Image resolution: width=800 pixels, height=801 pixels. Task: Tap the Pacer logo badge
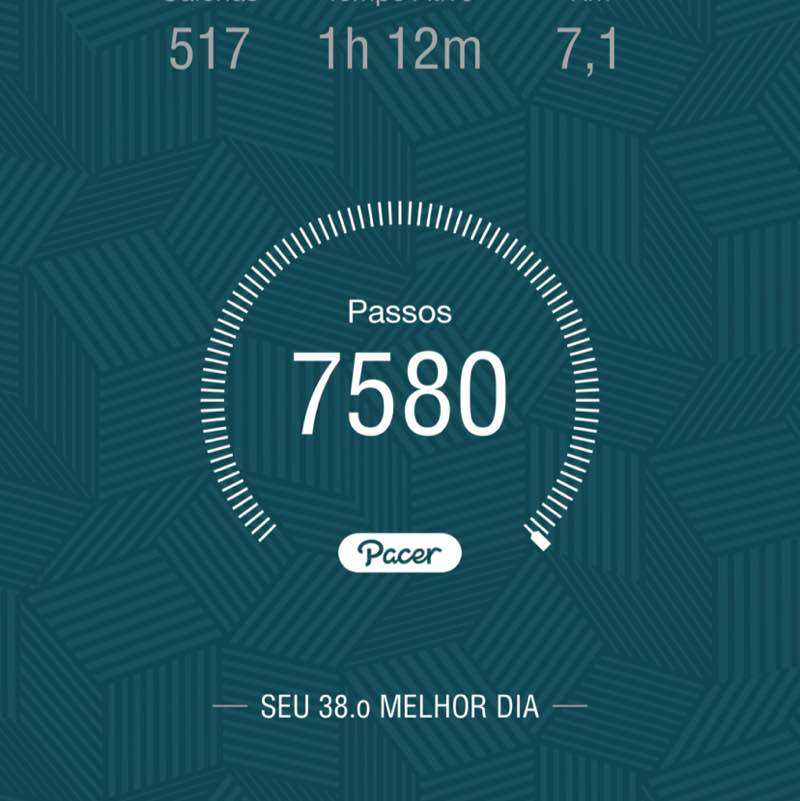(x=400, y=551)
